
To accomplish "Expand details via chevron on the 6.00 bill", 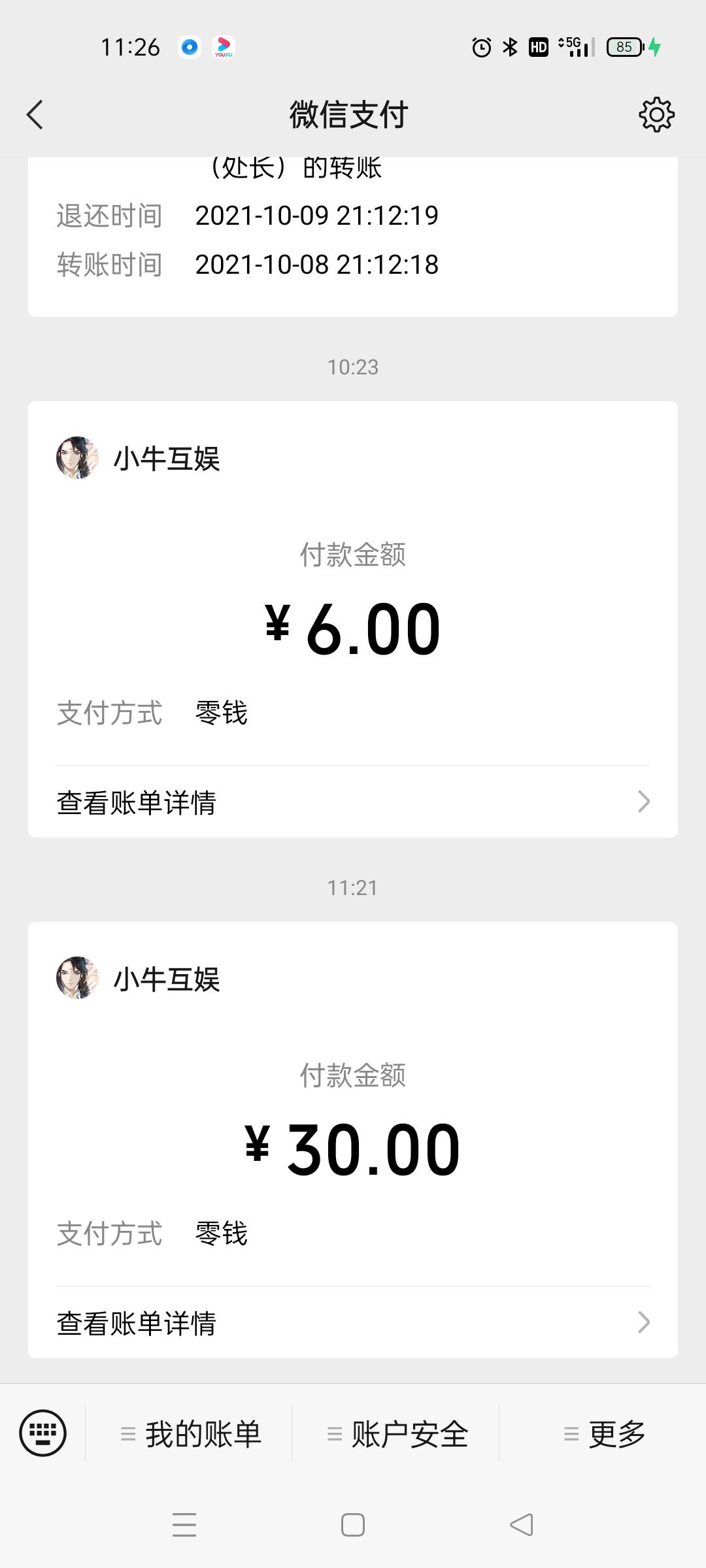I will click(644, 802).
